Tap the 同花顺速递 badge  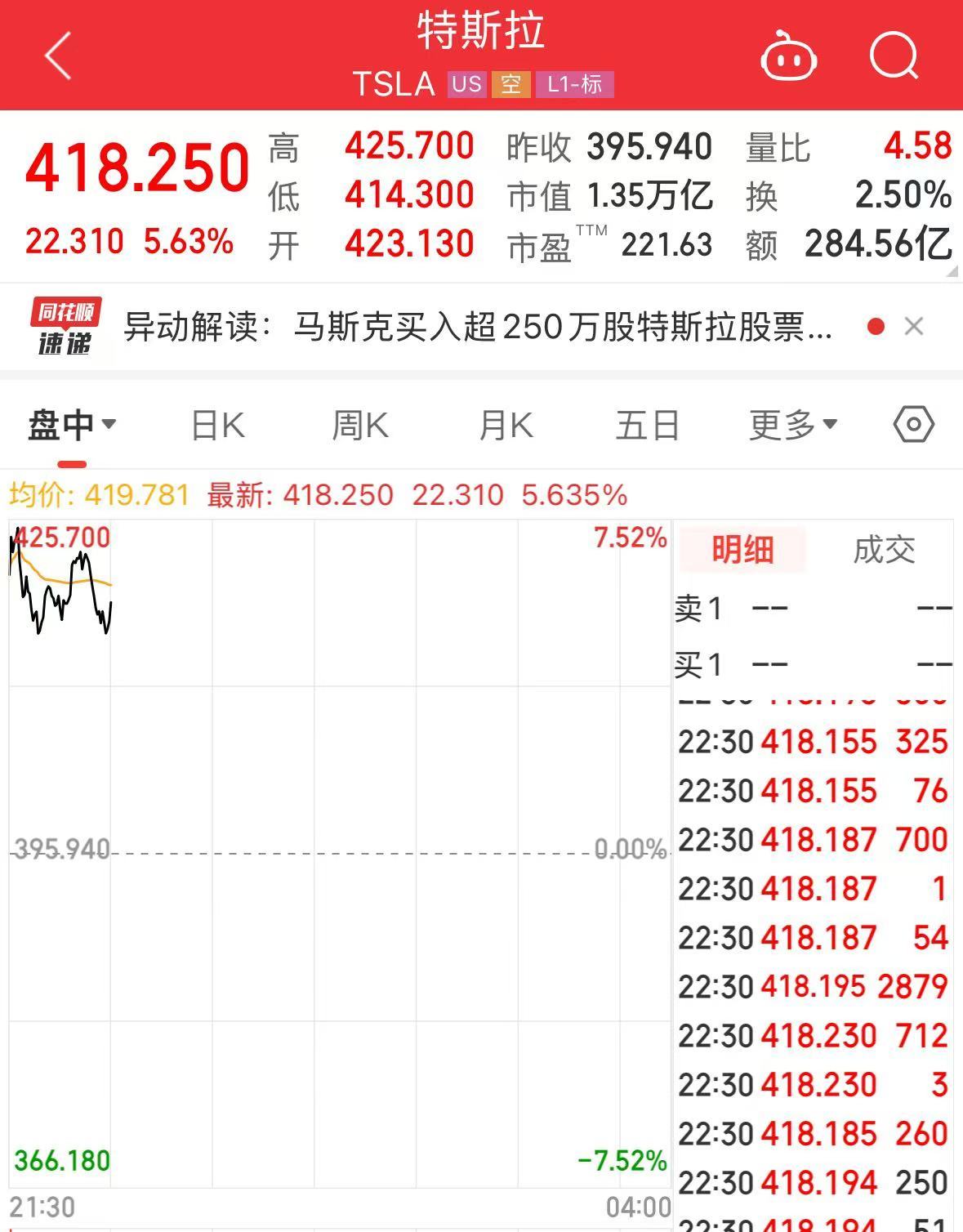click(x=64, y=325)
